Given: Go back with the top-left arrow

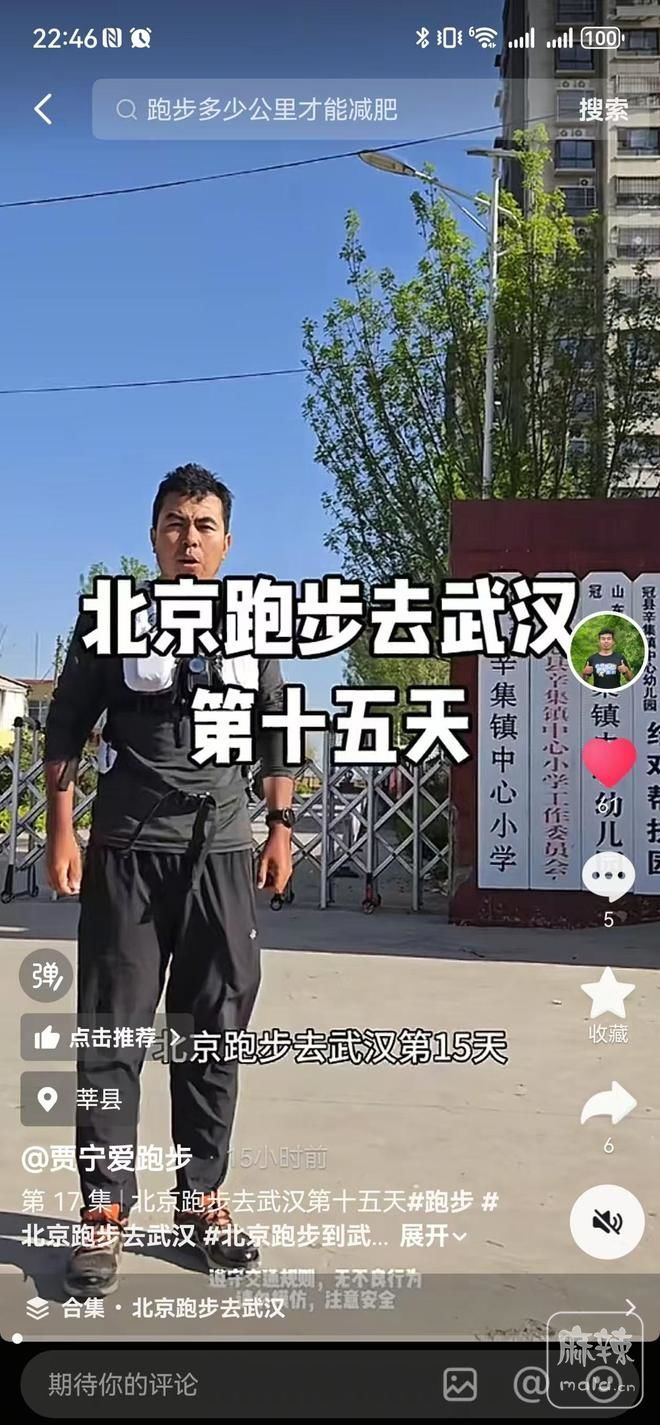Looking at the screenshot, I should [x=43, y=109].
